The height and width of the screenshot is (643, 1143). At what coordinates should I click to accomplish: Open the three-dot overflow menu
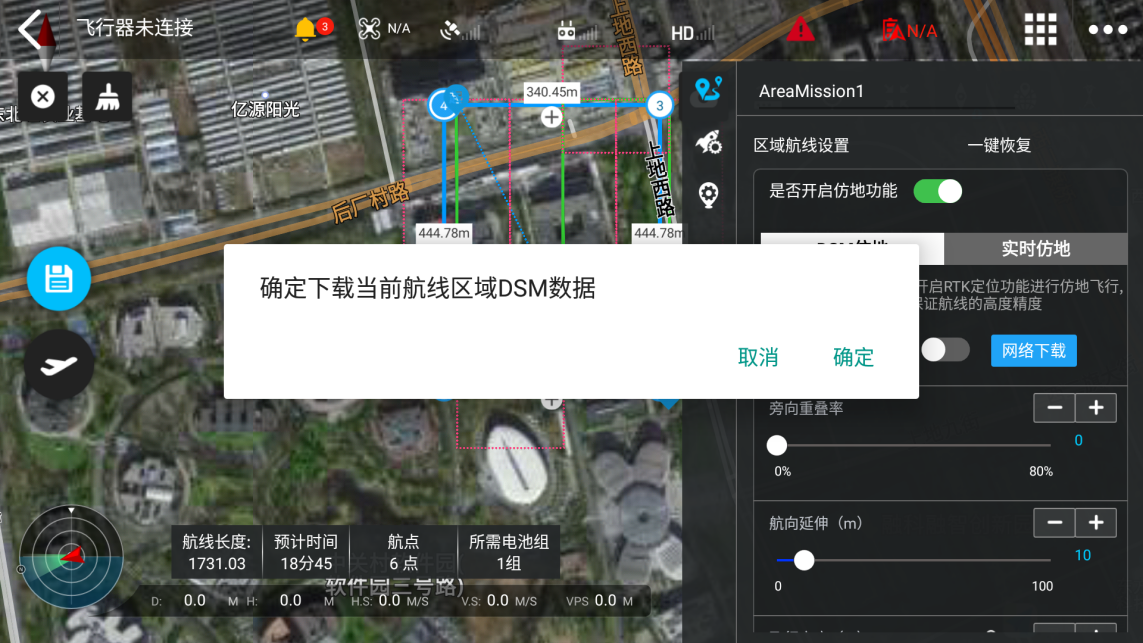(x=1107, y=30)
